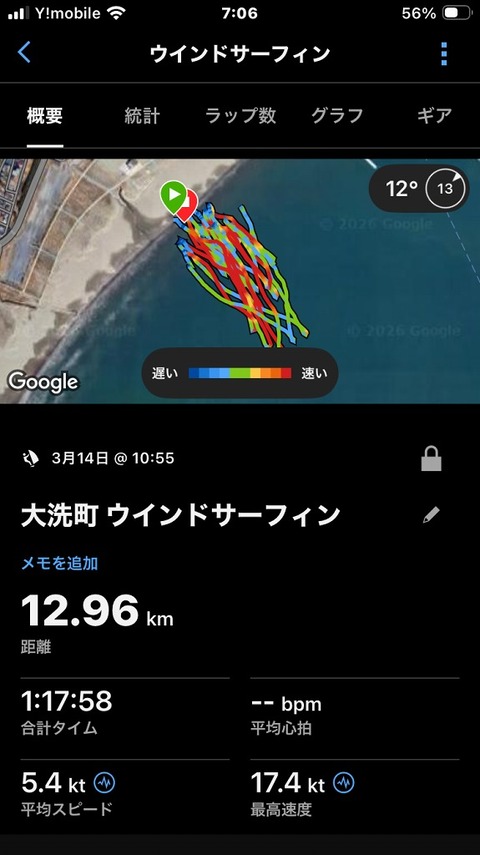
Task: Open the three-dot overflow menu
Action: (443, 54)
